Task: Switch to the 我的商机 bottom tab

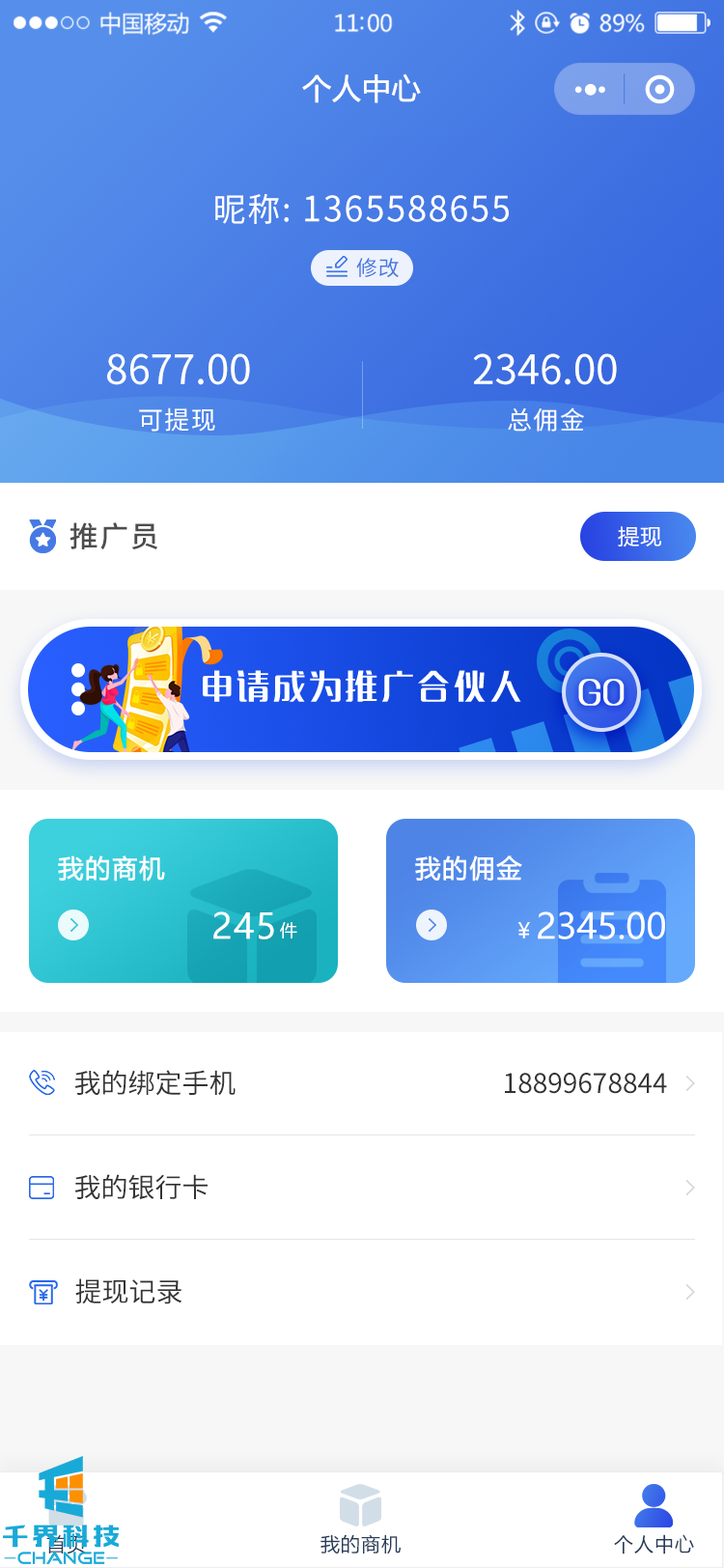Action: point(360,1521)
